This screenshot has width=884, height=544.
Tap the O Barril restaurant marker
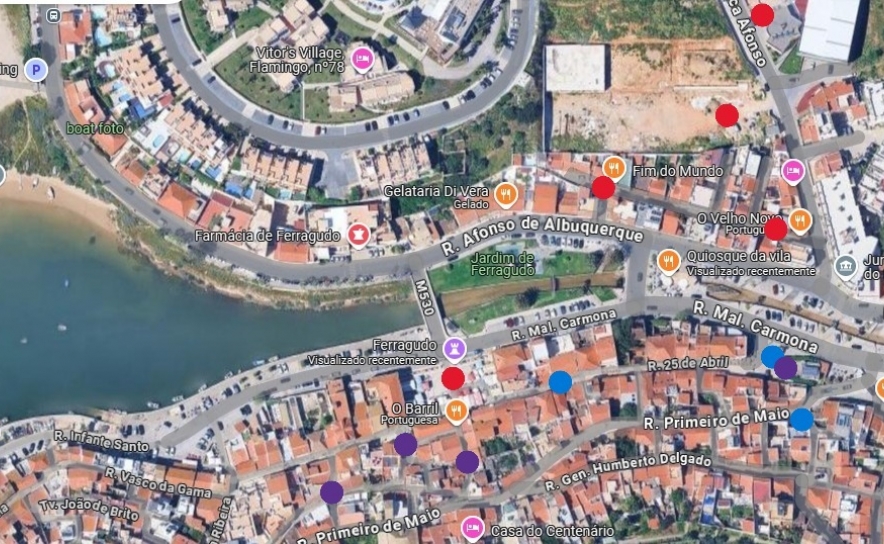(x=457, y=410)
